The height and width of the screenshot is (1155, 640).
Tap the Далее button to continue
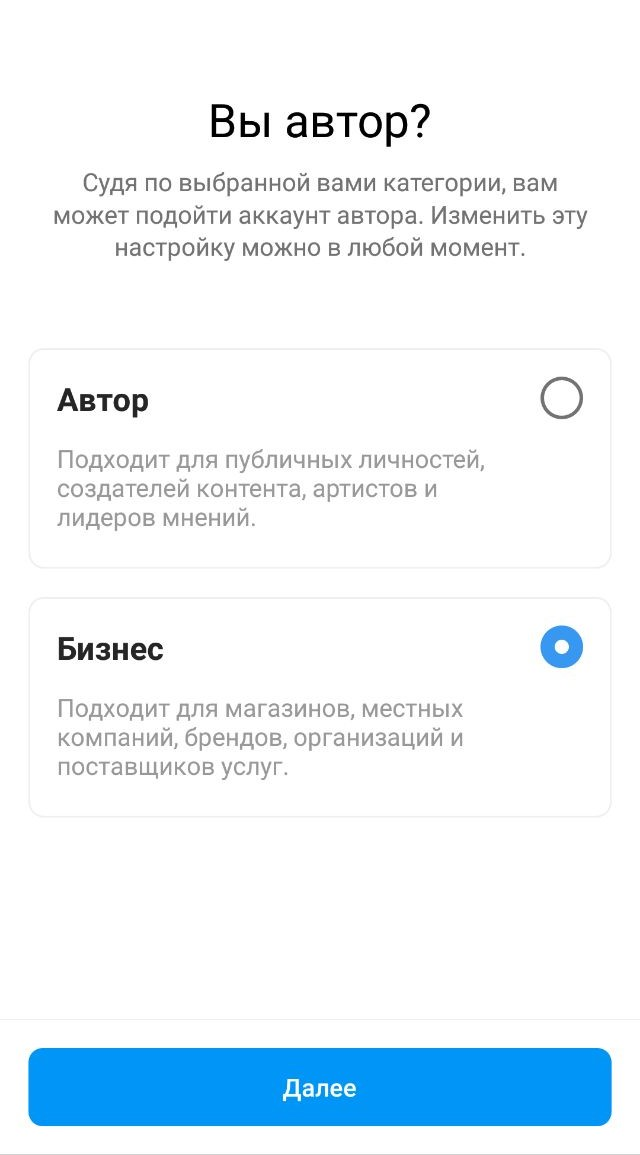[x=320, y=1087]
